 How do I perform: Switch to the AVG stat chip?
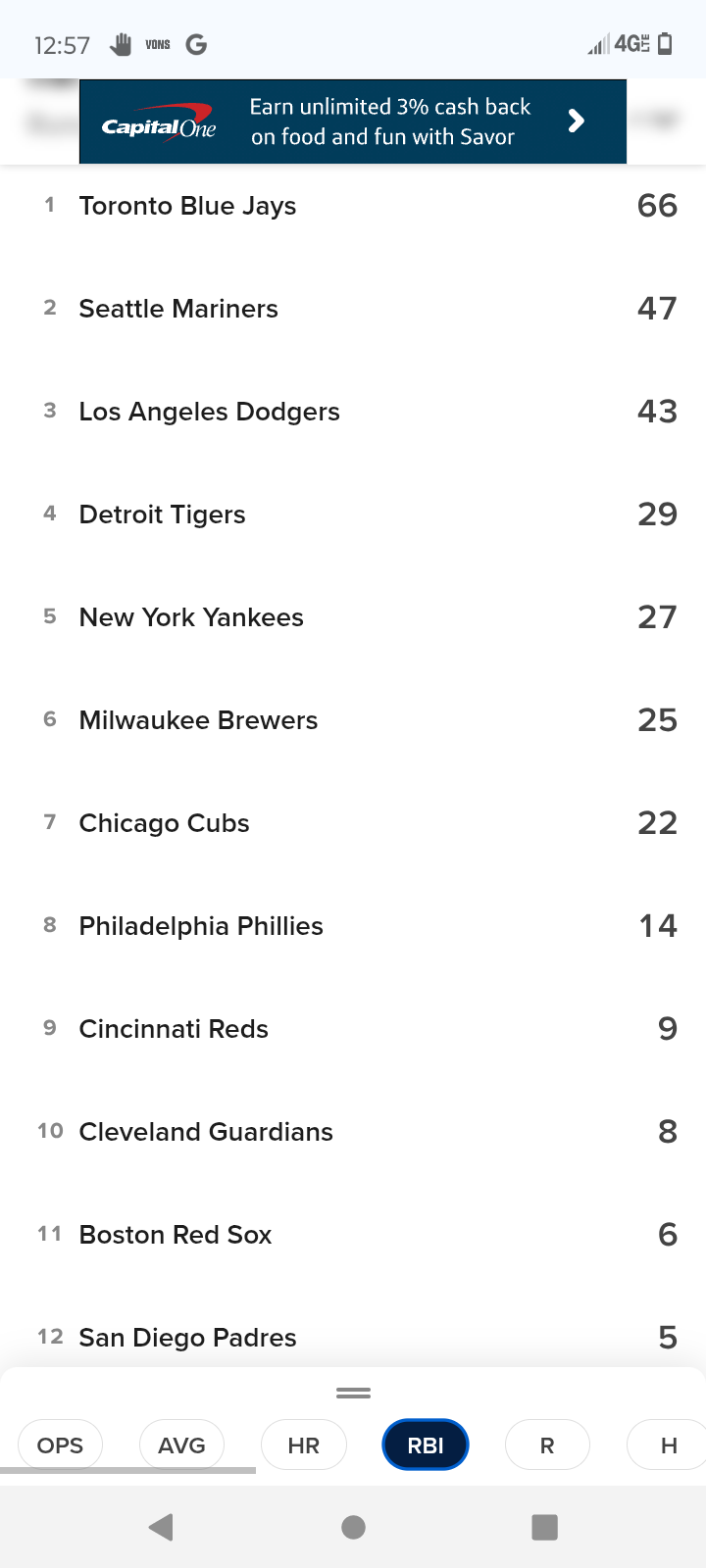click(182, 1445)
